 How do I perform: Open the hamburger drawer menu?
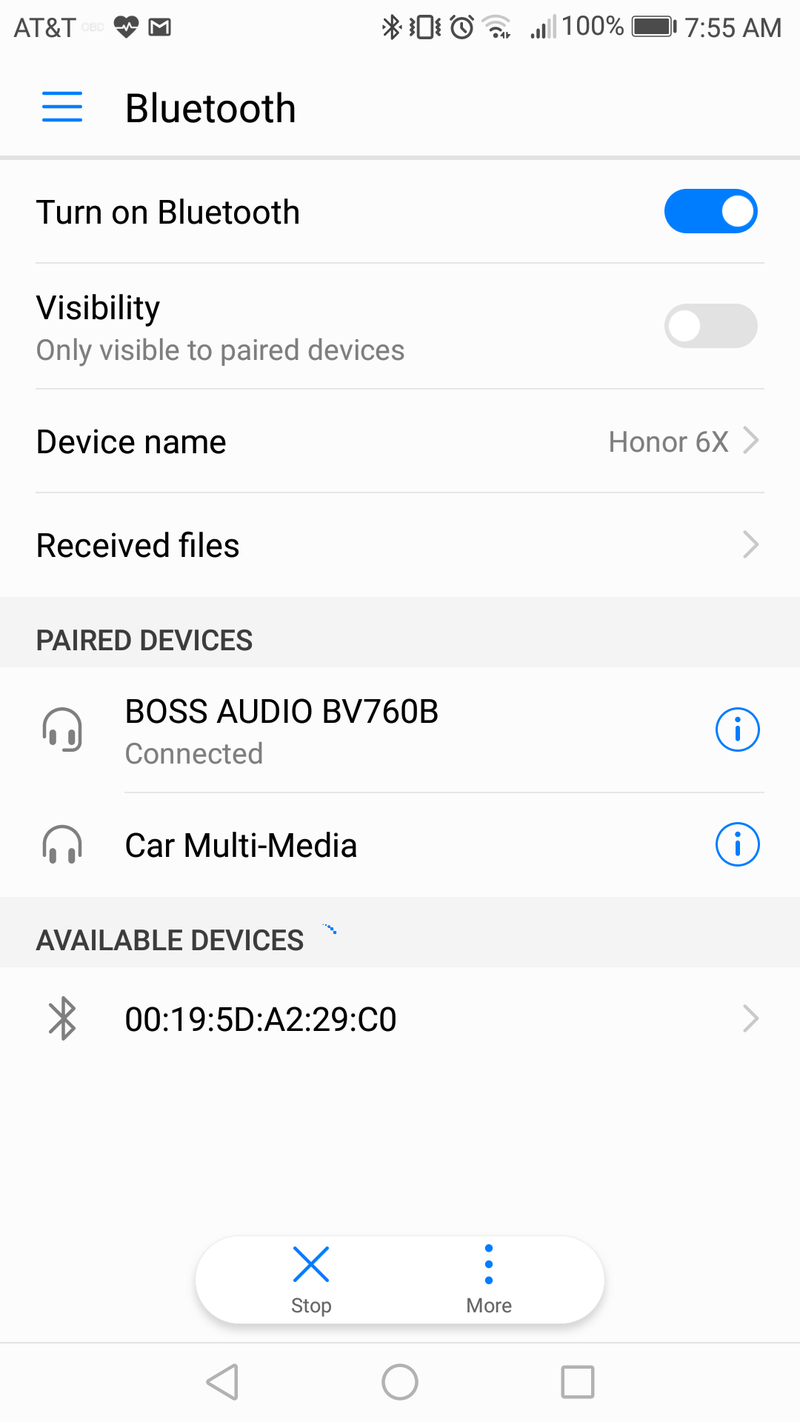[x=62, y=108]
